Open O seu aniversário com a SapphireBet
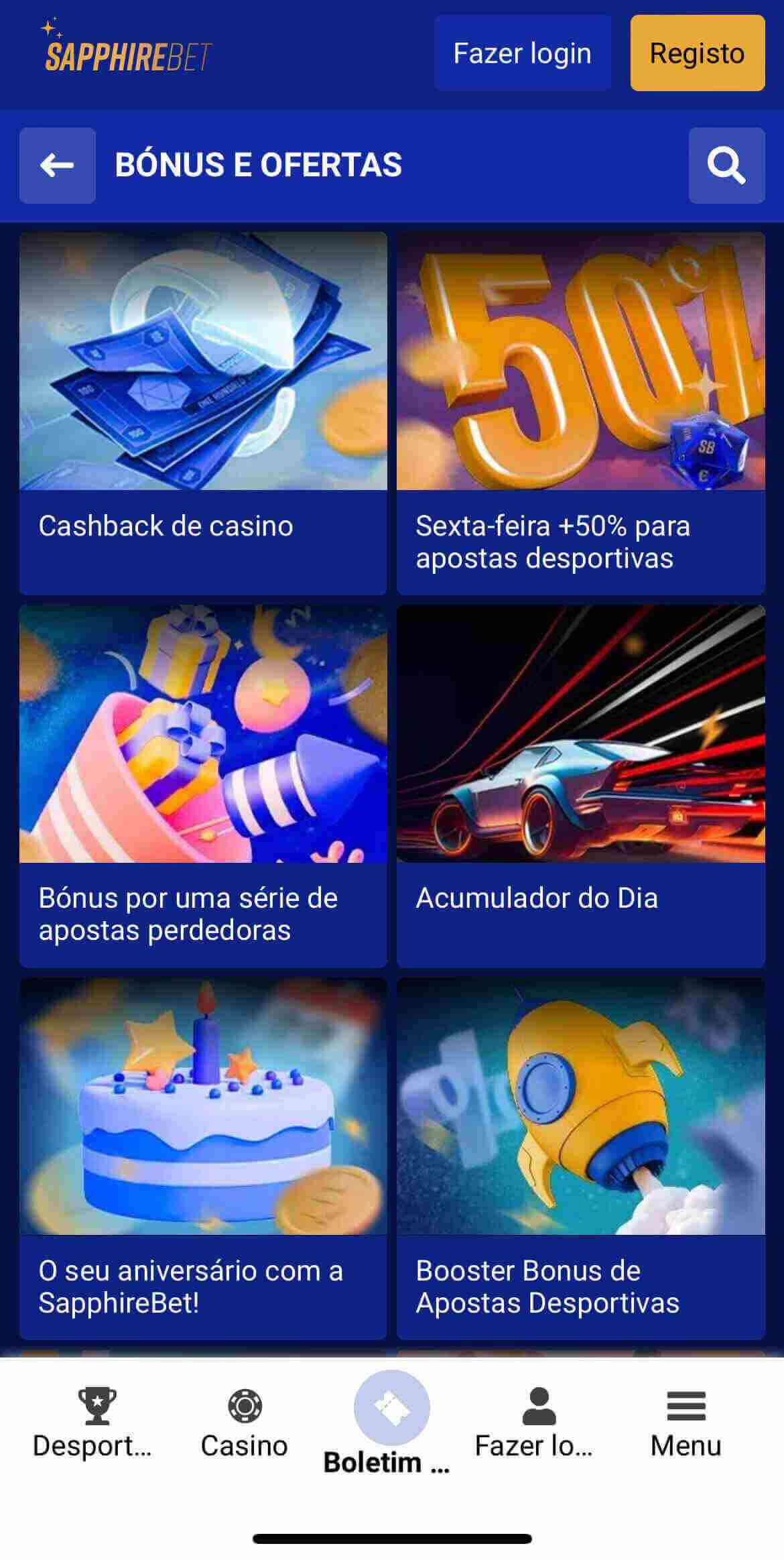The width and height of the screenshot is (784, 1560). pos(203,1158)
